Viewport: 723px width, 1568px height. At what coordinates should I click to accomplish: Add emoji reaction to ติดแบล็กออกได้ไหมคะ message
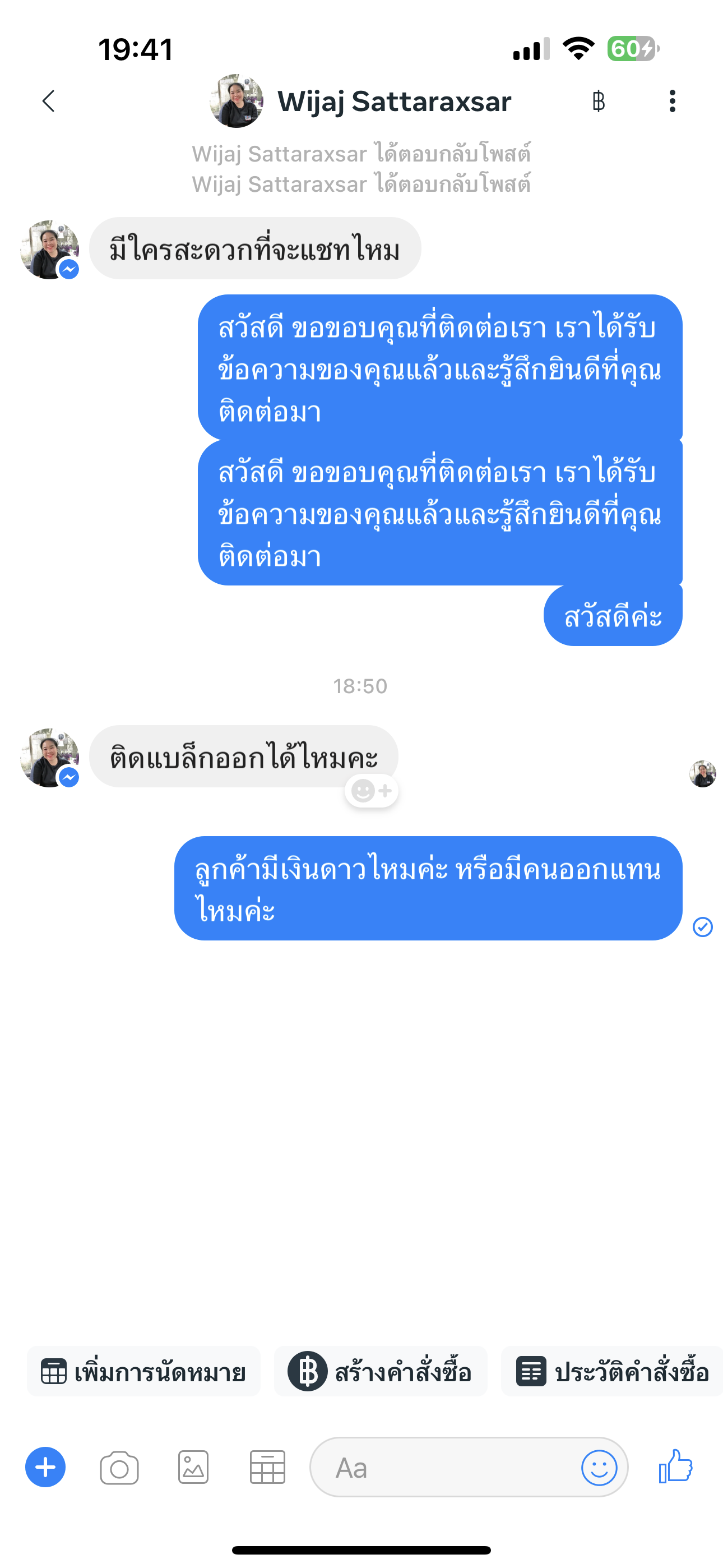tap(371, 791)
